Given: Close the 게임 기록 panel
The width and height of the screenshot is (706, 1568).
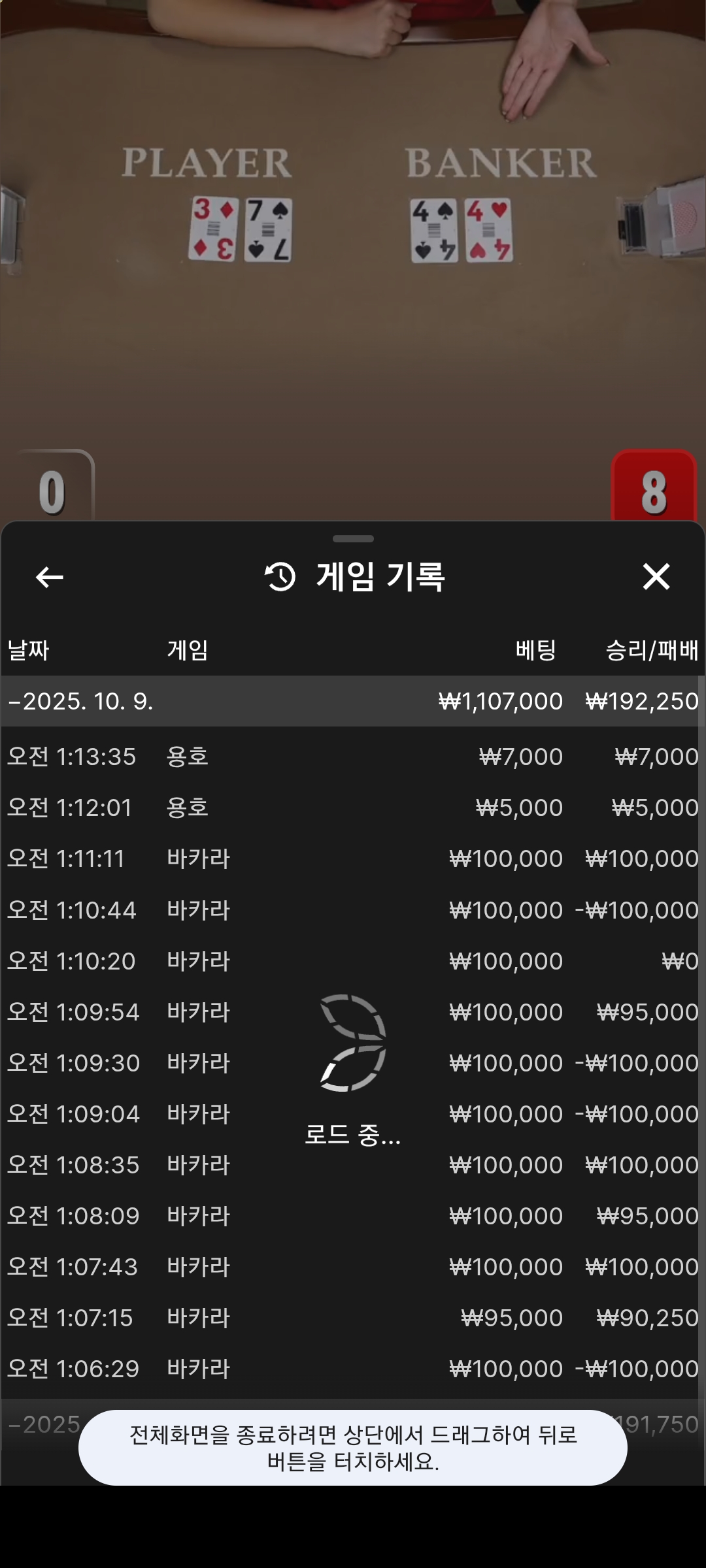Looking at the screenshot, I should (x=656, y=577).
